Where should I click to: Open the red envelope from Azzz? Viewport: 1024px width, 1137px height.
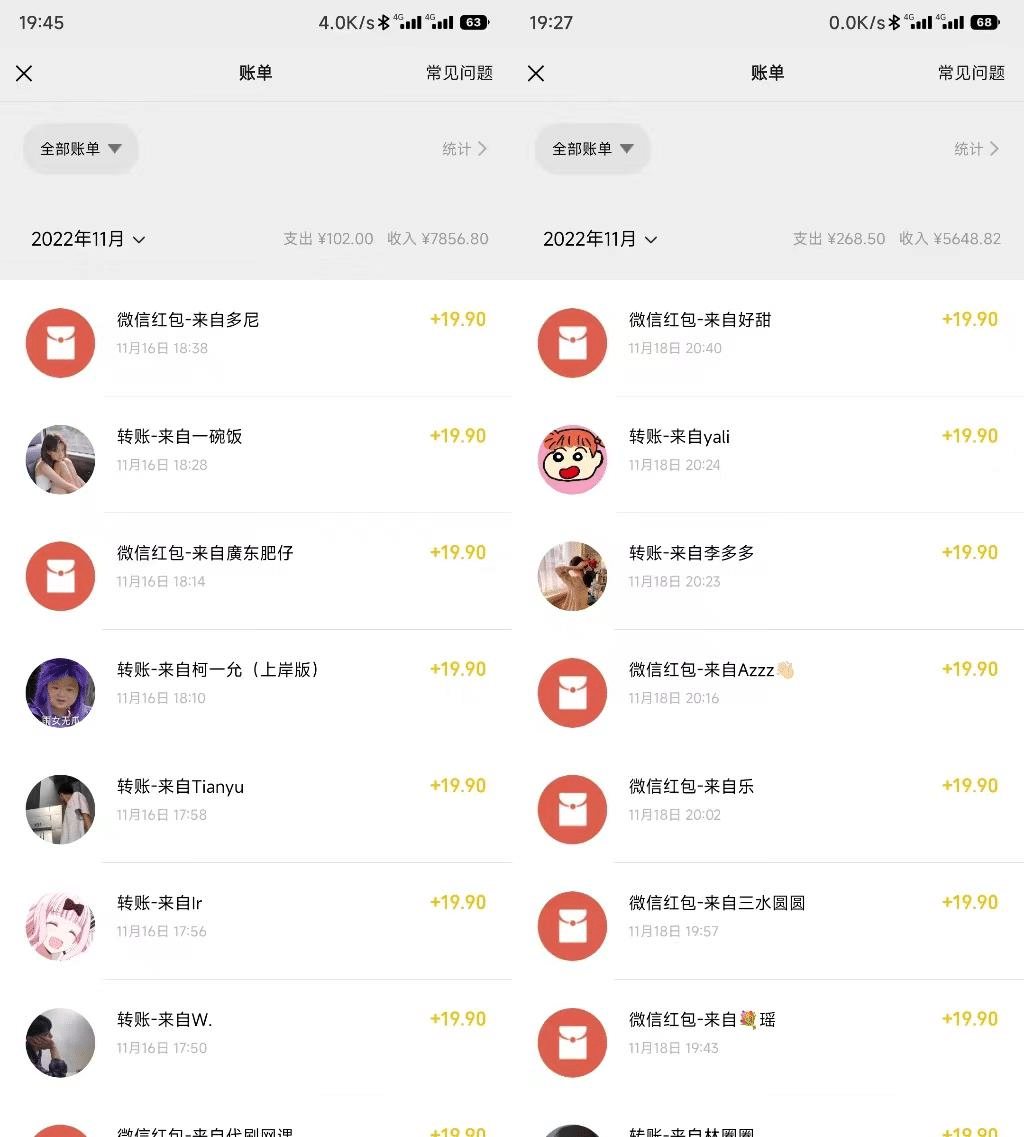[572, 693]
